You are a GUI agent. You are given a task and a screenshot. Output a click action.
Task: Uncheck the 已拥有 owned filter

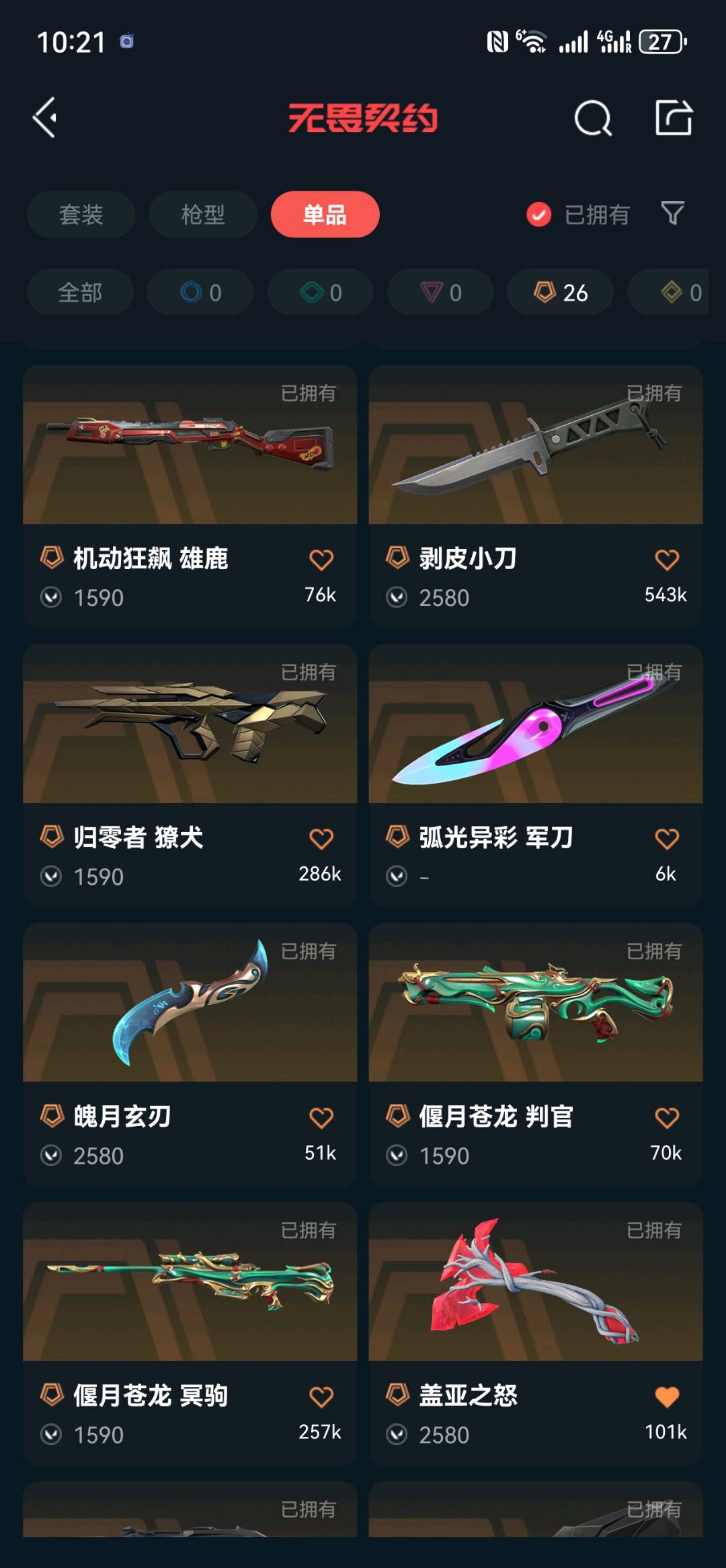pyautogui.click(x=539, y=215)
